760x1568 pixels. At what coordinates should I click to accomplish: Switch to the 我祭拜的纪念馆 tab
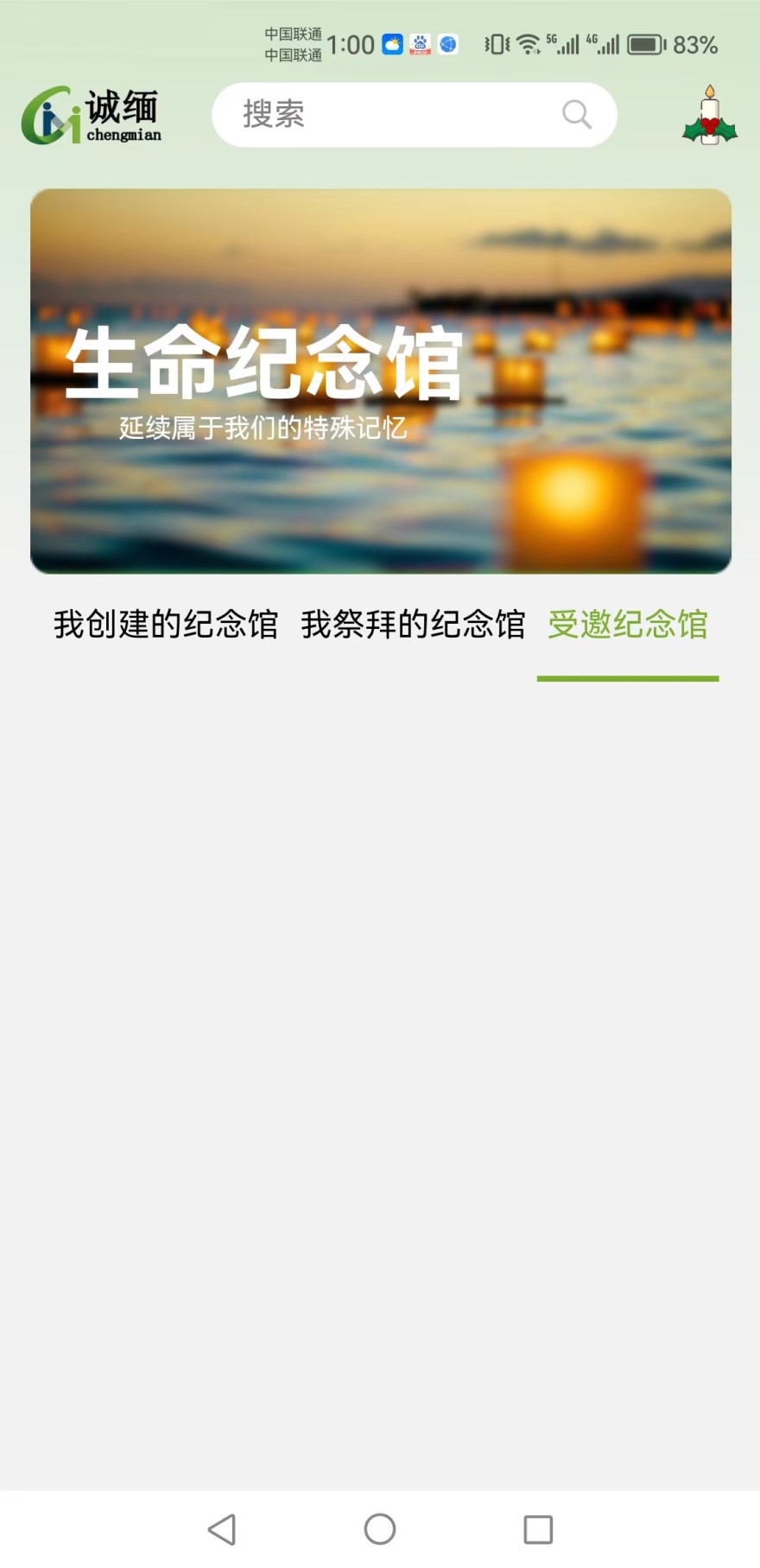(x=415, y=624)
